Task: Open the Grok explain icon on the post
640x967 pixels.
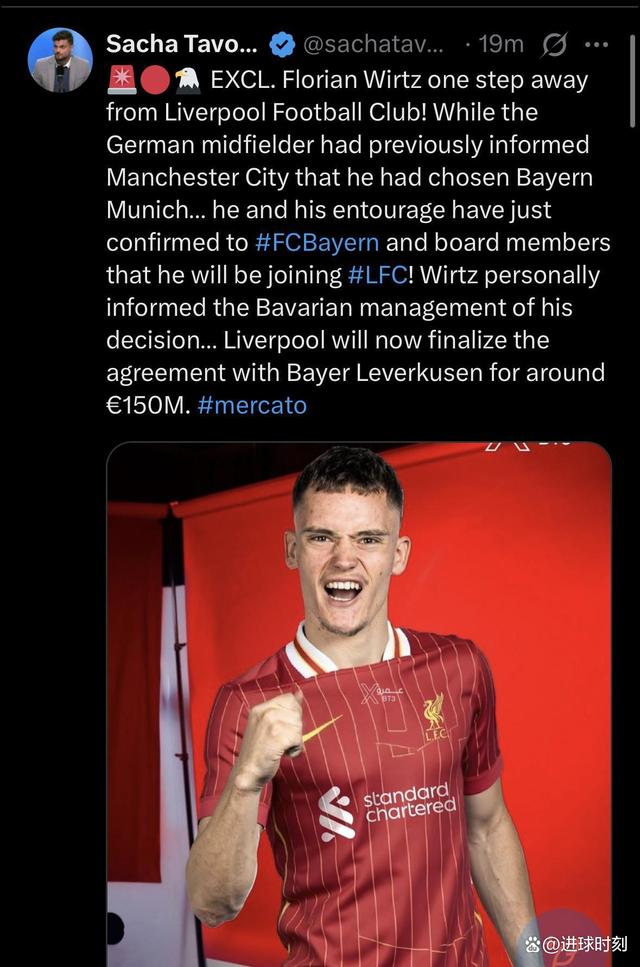Action: (x=555, y=45)
